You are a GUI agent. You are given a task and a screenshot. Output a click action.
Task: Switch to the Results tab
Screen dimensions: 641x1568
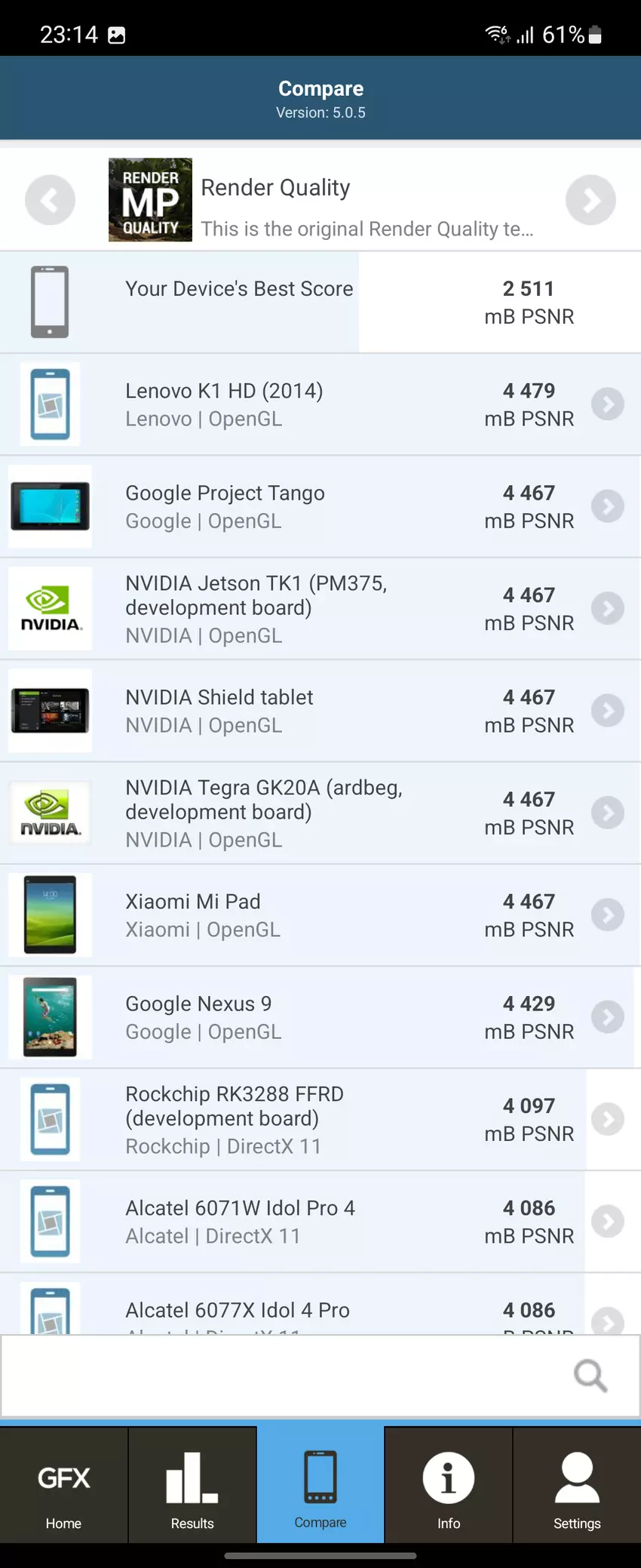click(192, 1485)
